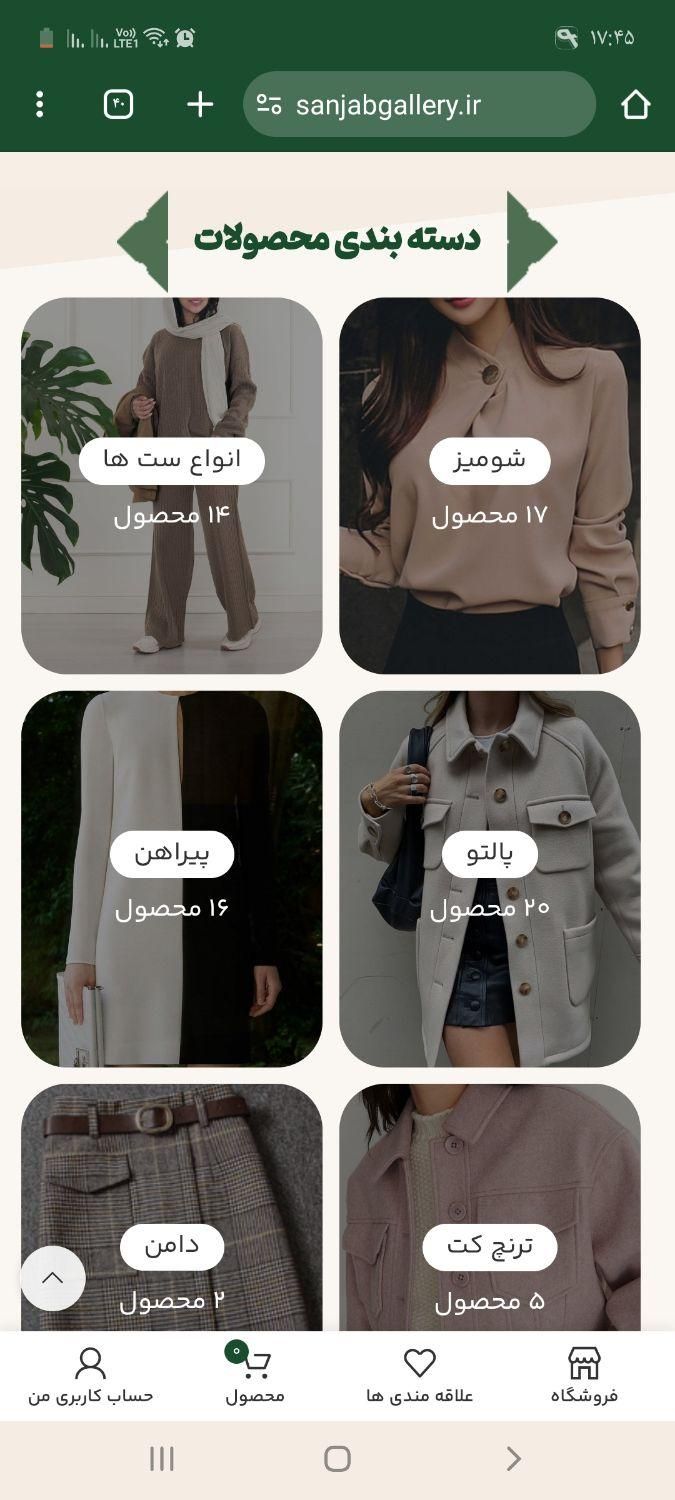Open the علاقه مندی ها wishlist tab
The image size is (675, 1500).
tap(419, 1375)
